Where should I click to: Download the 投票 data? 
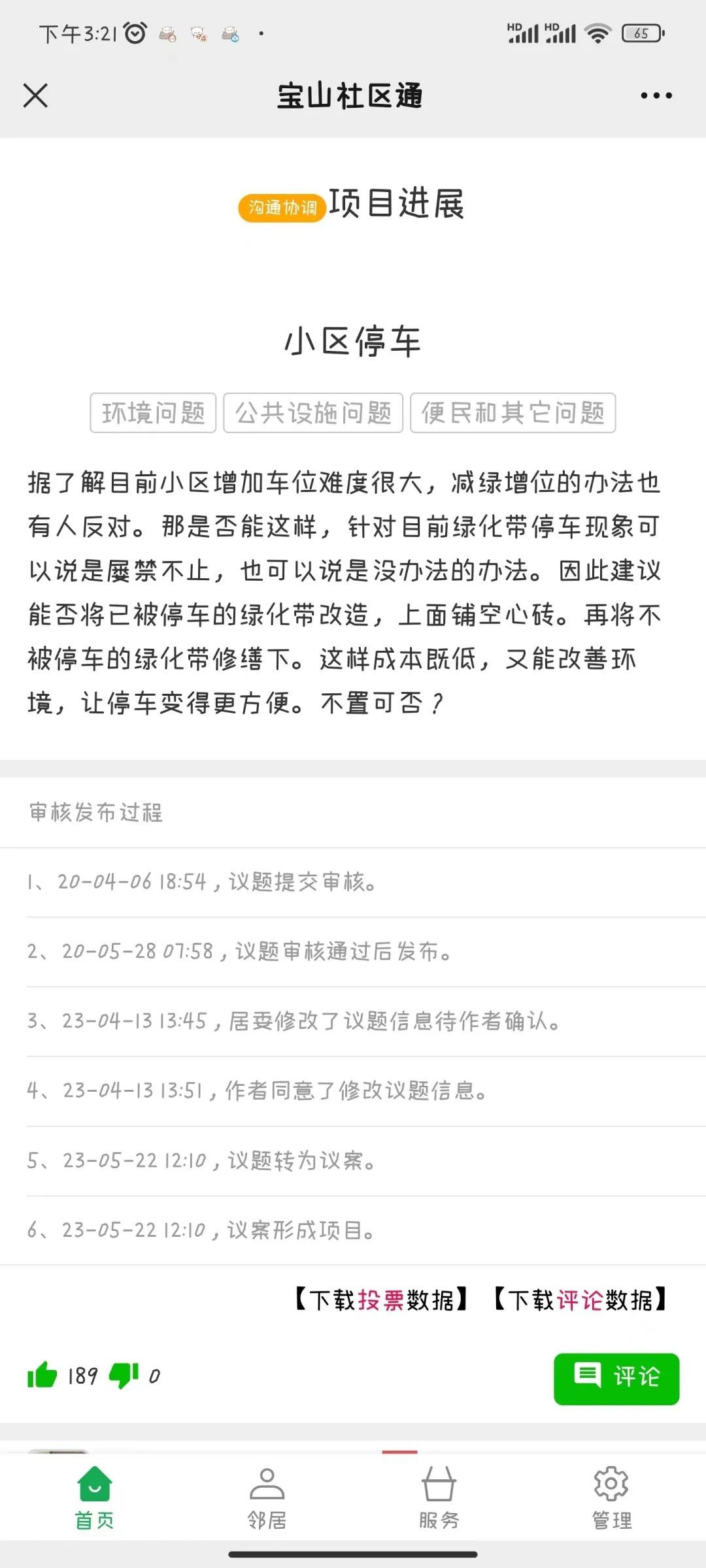tap(381, 1300)
